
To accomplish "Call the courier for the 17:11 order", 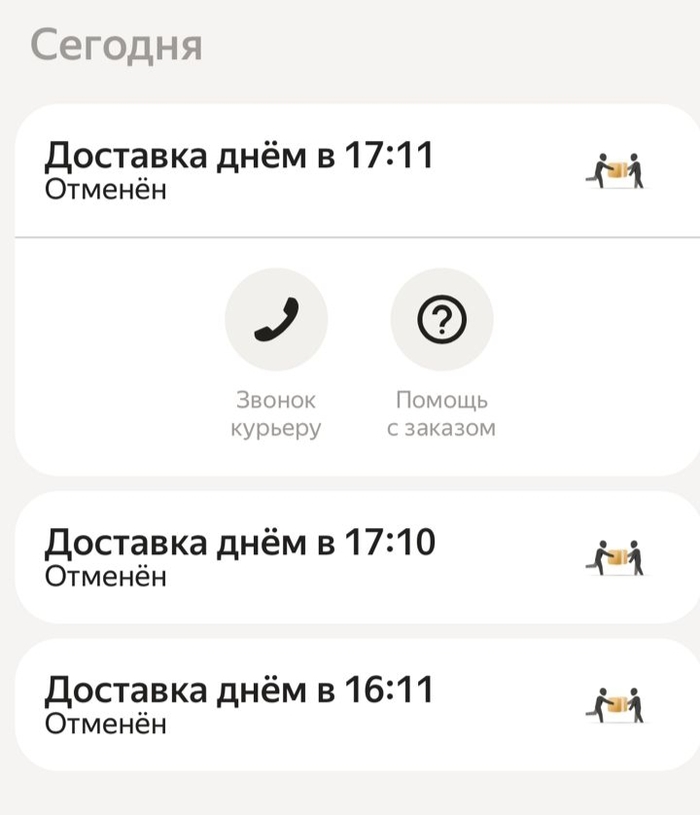I will pos(276,320).
